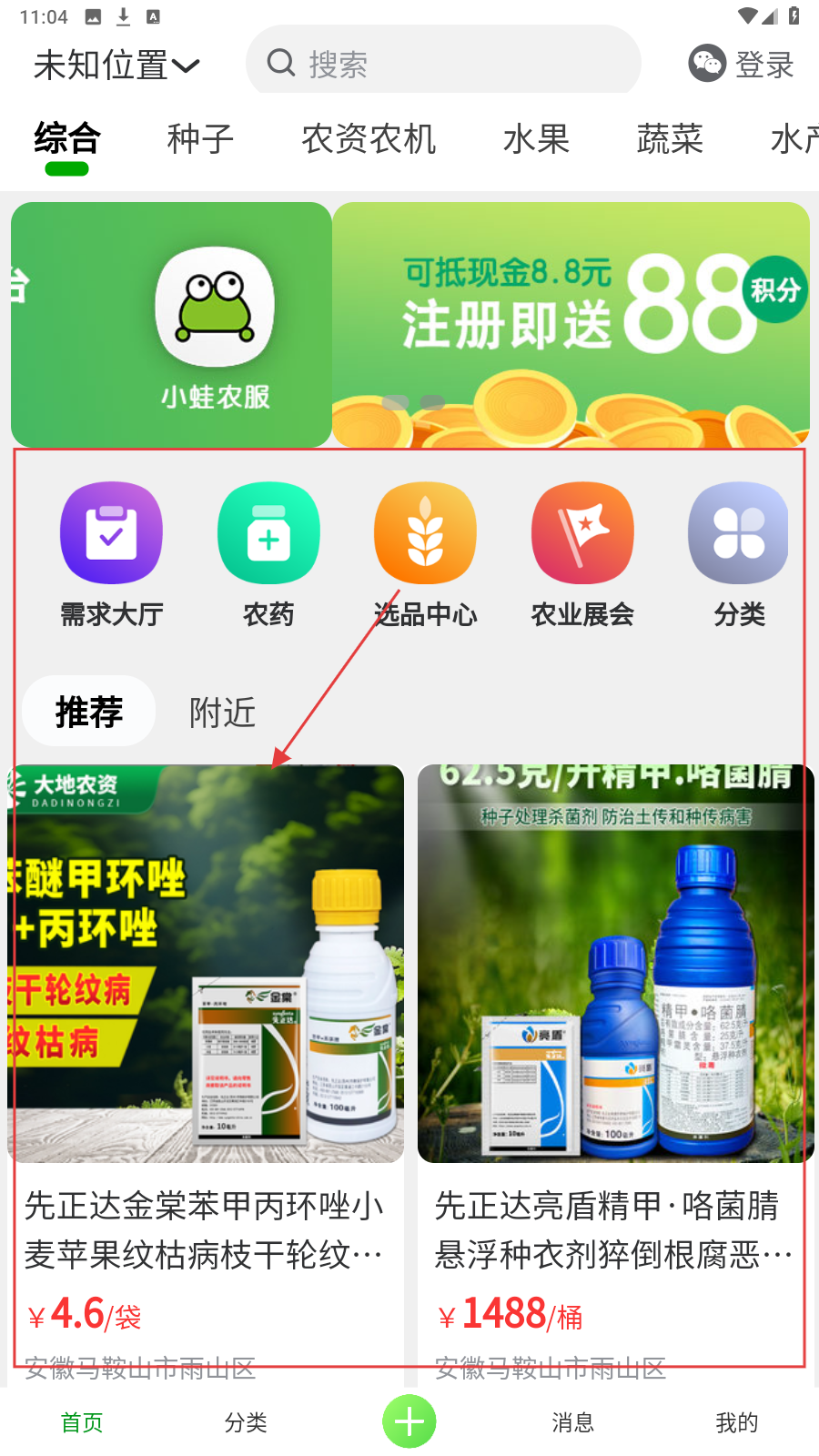Open 分类 in the bottom navigation bar
819x1456 pixels.
[x=246, y=1422]
